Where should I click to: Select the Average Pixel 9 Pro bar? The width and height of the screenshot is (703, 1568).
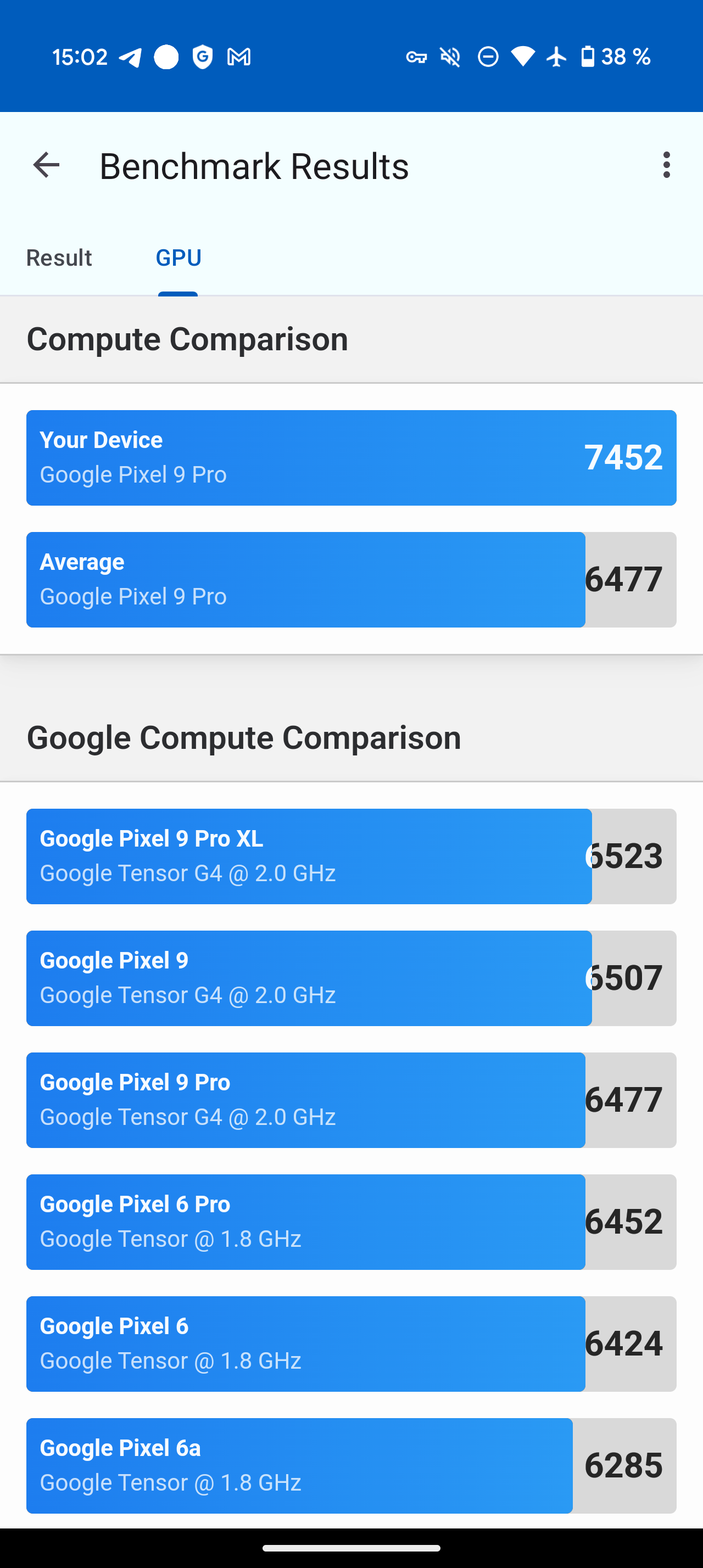pos(351,579)
